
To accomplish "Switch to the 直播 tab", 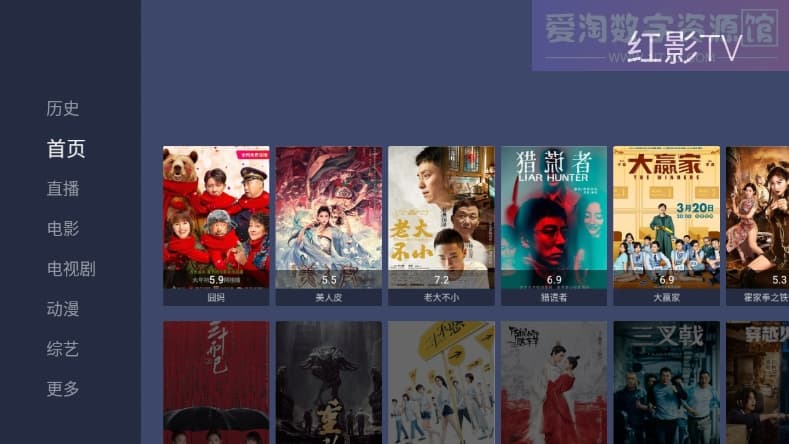I will pos(62,189).
